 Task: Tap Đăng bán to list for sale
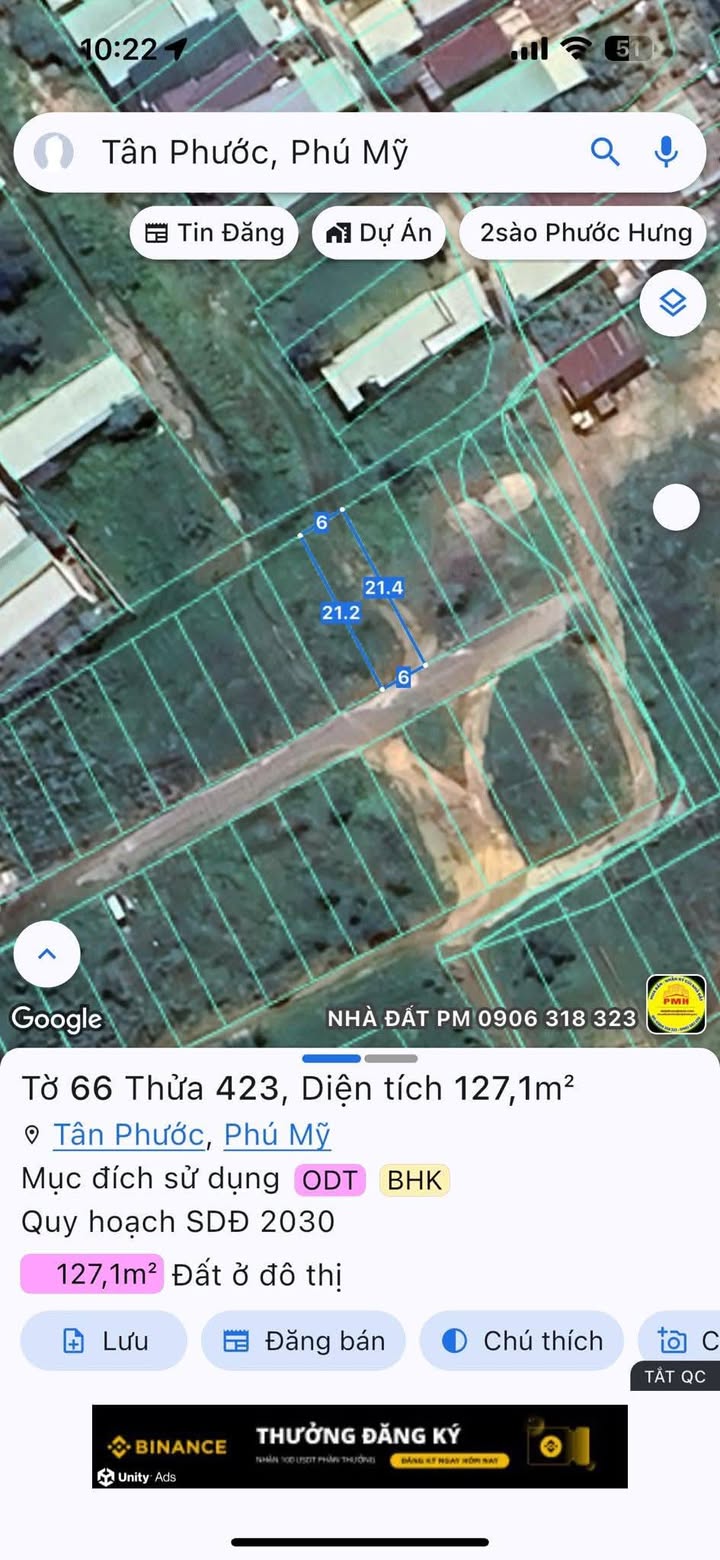click(303, 1341)
